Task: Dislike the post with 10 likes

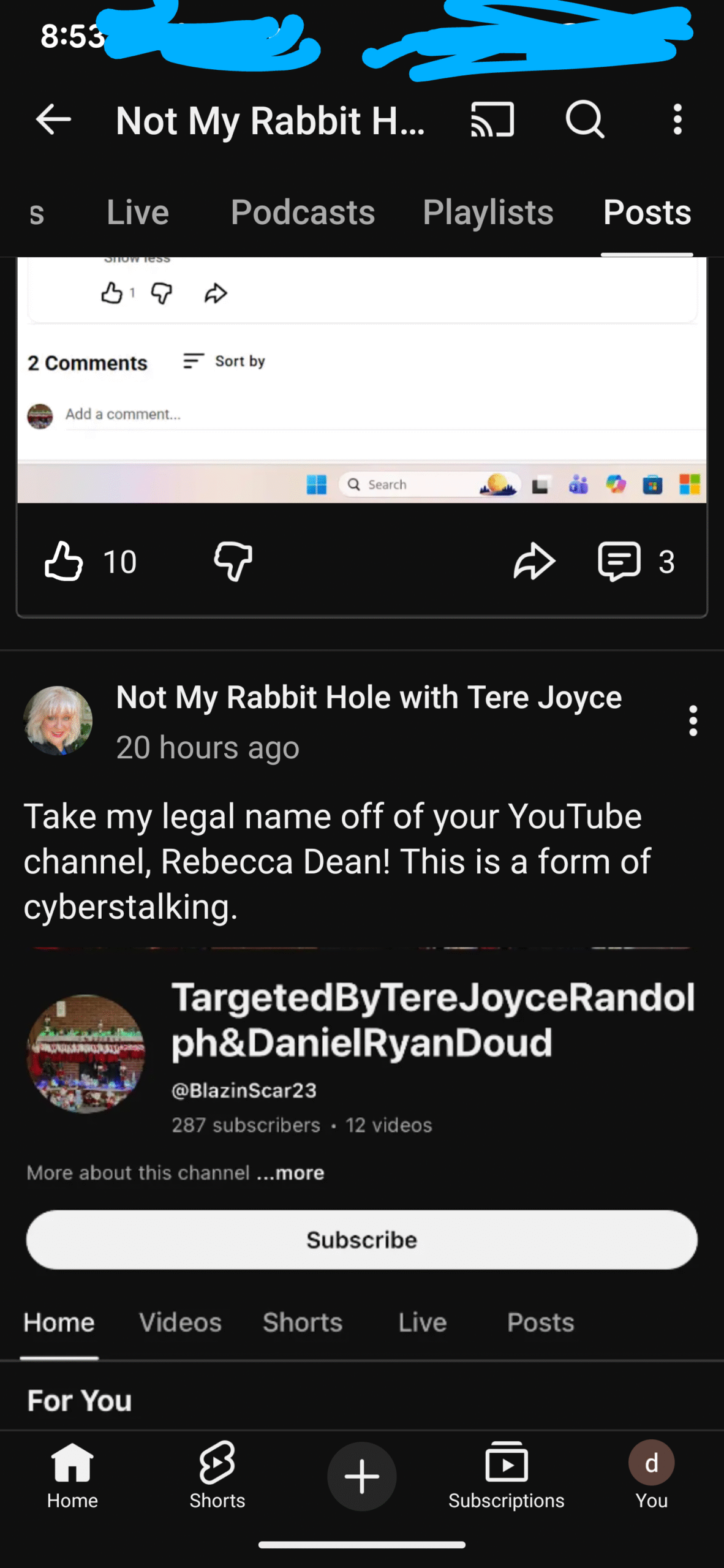Action: 233,561
